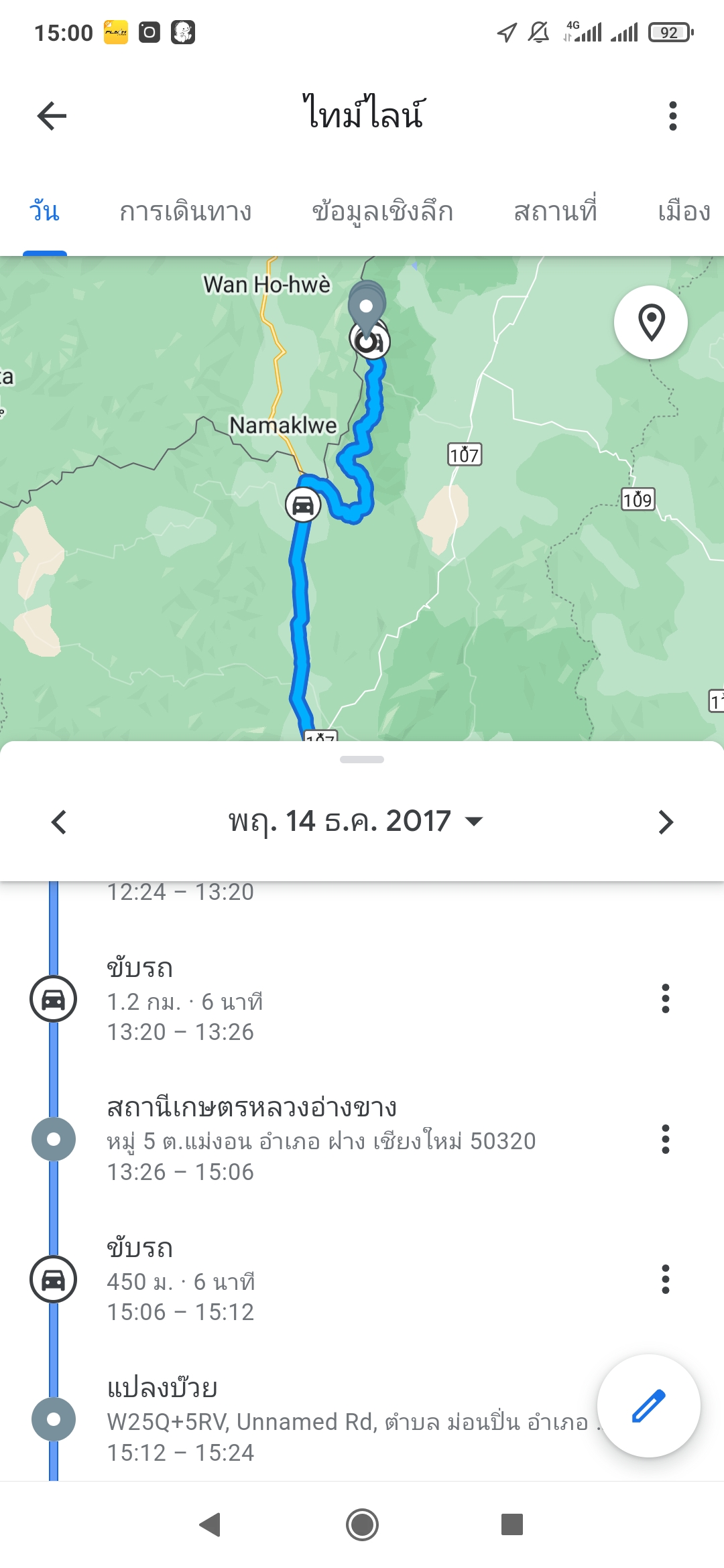Go to the next day
The height and width of the screenshot is (1568, 724).
665,822
